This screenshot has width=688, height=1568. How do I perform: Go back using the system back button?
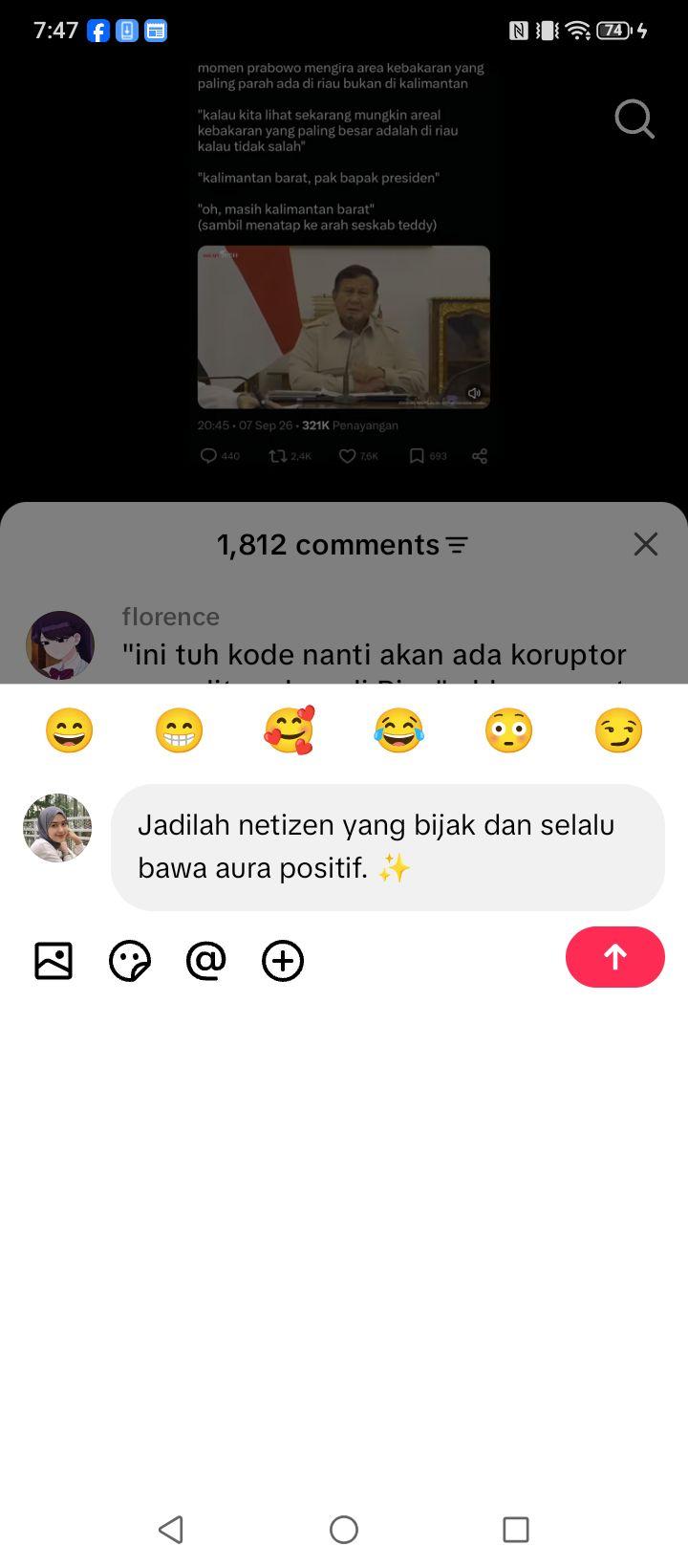[x=171, y=1530]
